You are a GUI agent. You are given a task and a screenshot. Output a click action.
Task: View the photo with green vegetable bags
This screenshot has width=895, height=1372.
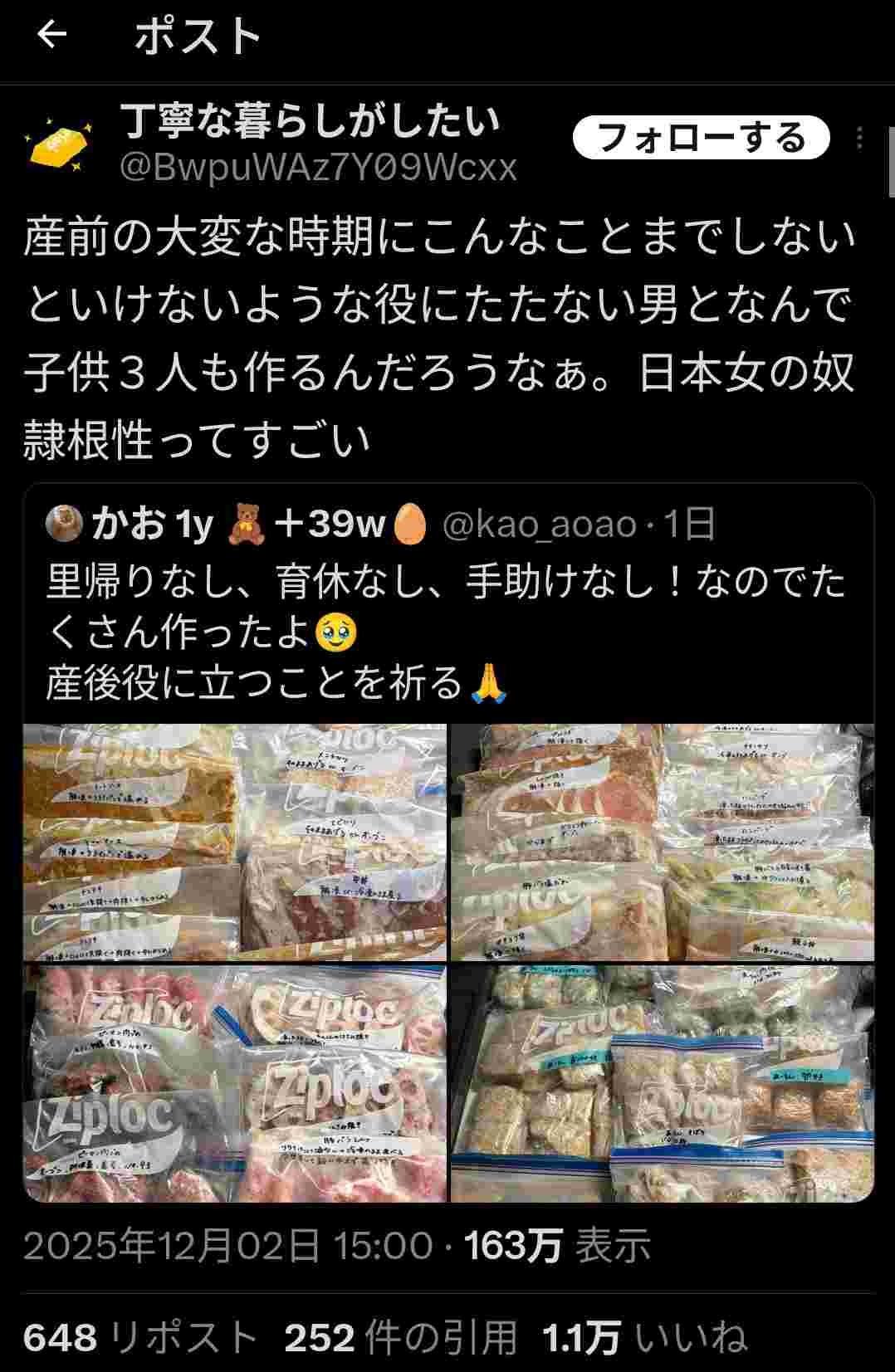click(662, 842)
